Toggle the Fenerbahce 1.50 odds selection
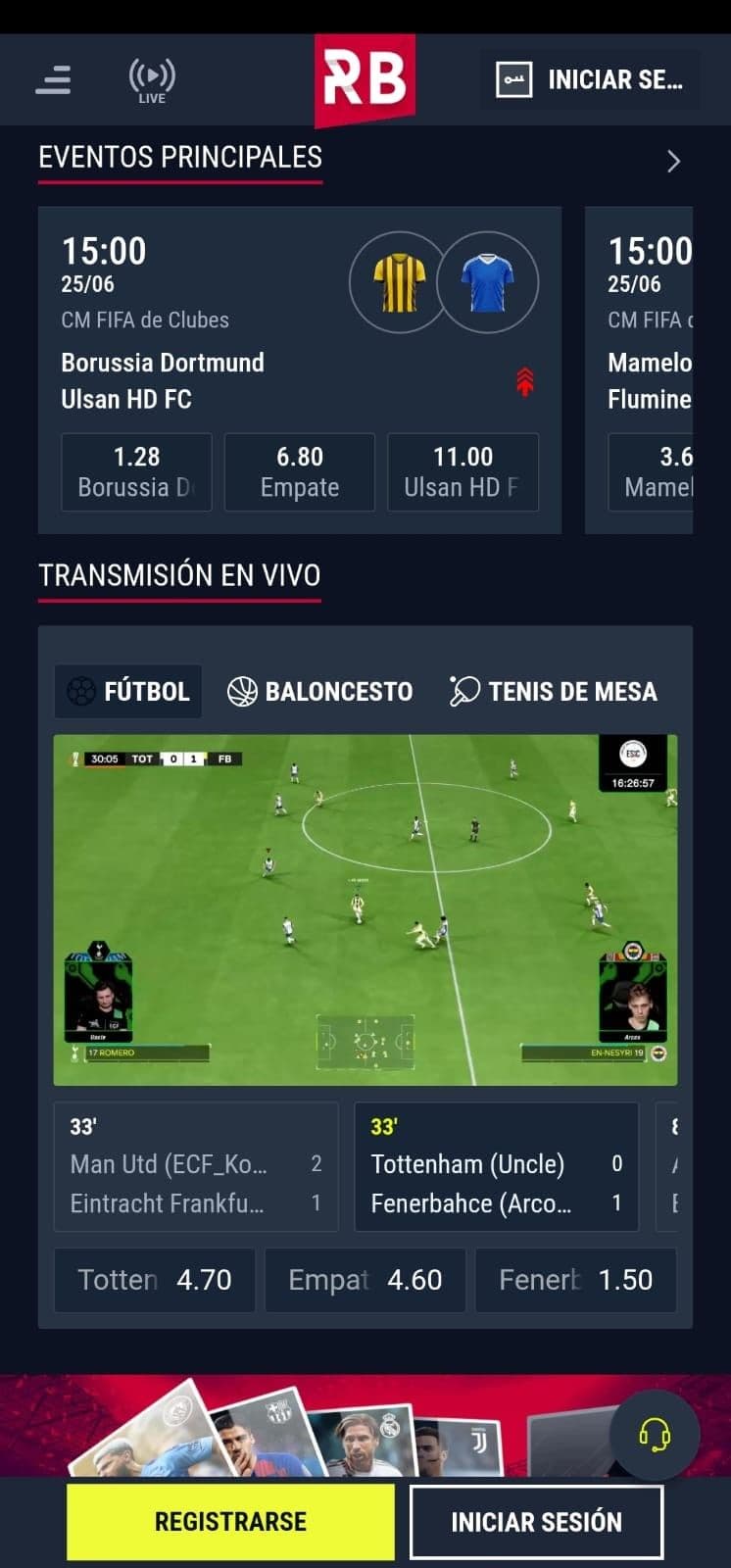Viewport: 731px width, 1568px height. [x=575, y=1280]
